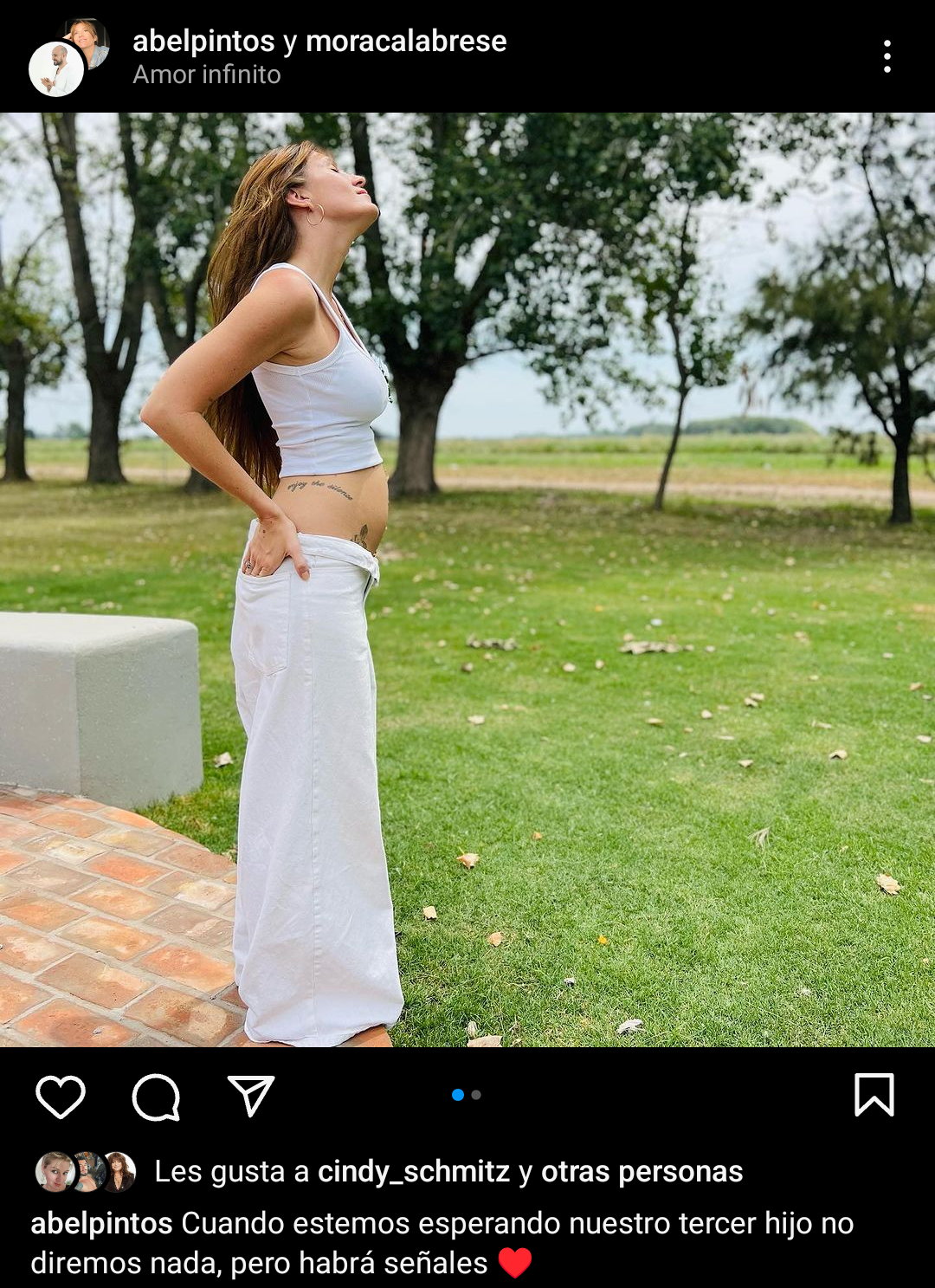The height and width of the screenshot is (1288, 935).
Task: View cindy_schmitz's profile in likes line
Action: pyautogui.click(x=414, y=1171)
